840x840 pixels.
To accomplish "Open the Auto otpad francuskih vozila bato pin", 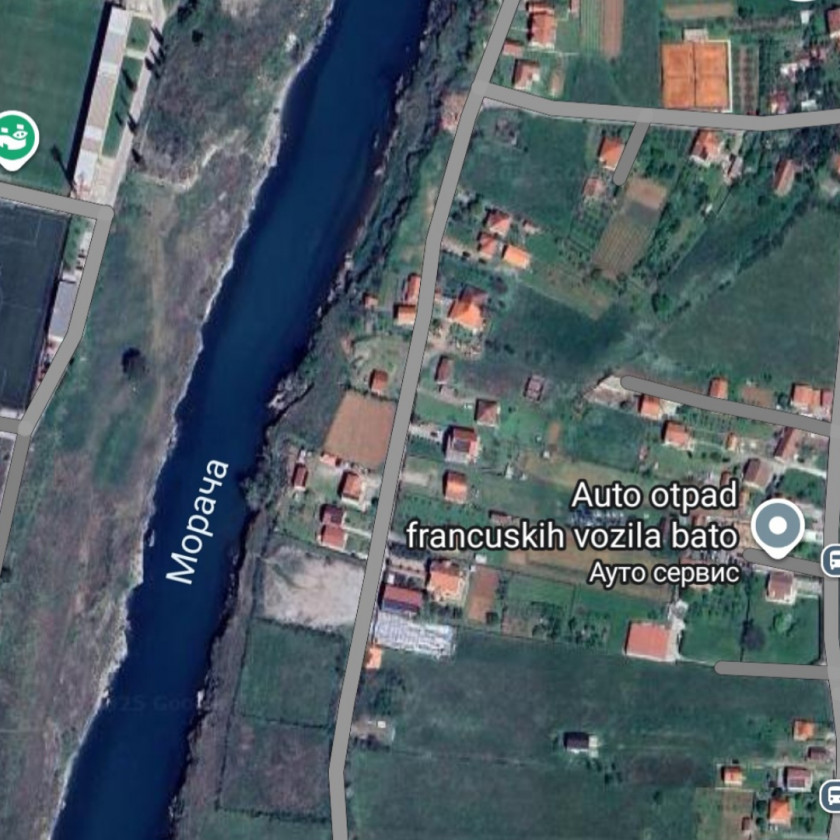I will pyautogui.click(x=777, y=526).
